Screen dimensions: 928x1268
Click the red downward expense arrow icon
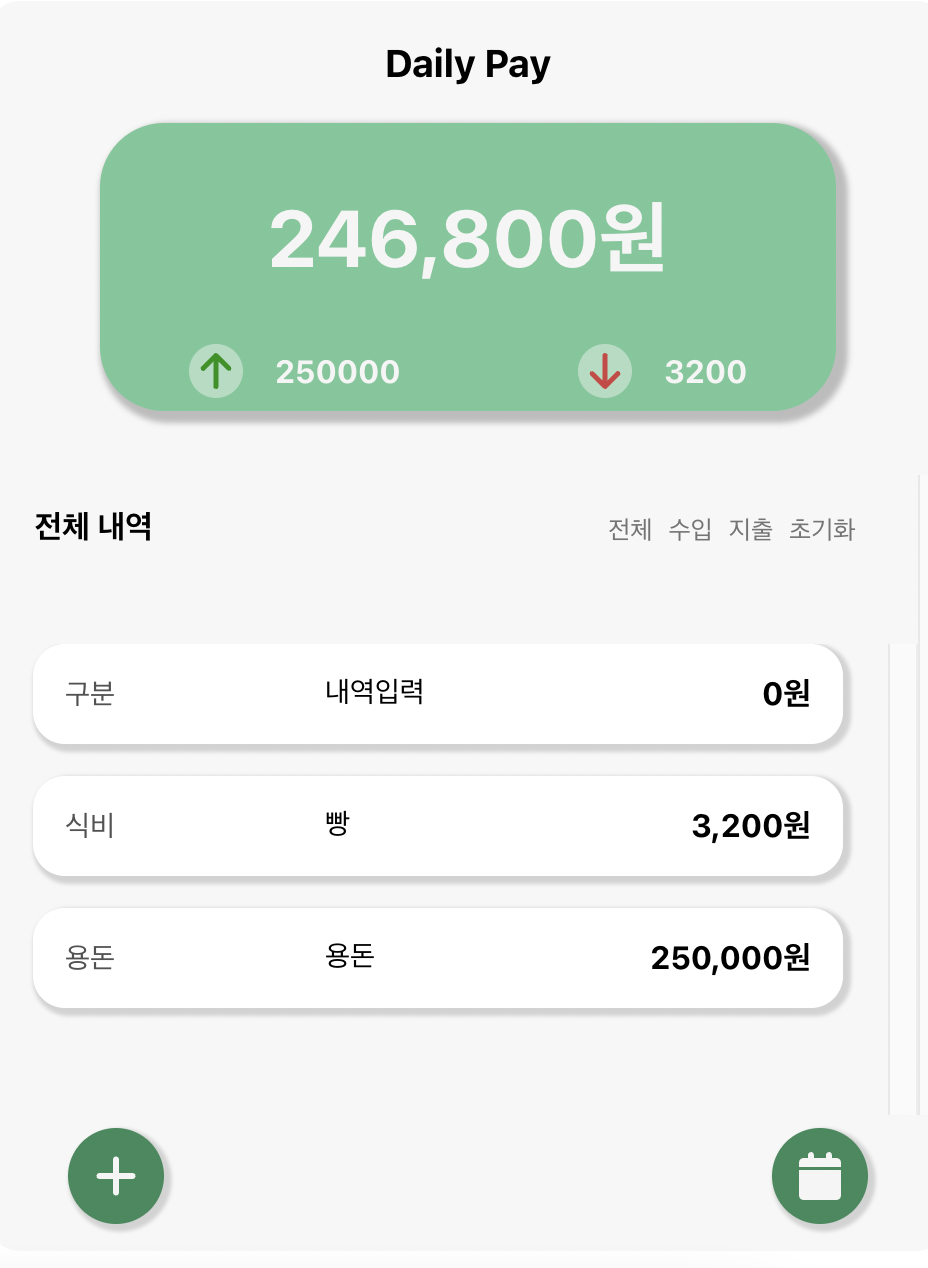605,371
